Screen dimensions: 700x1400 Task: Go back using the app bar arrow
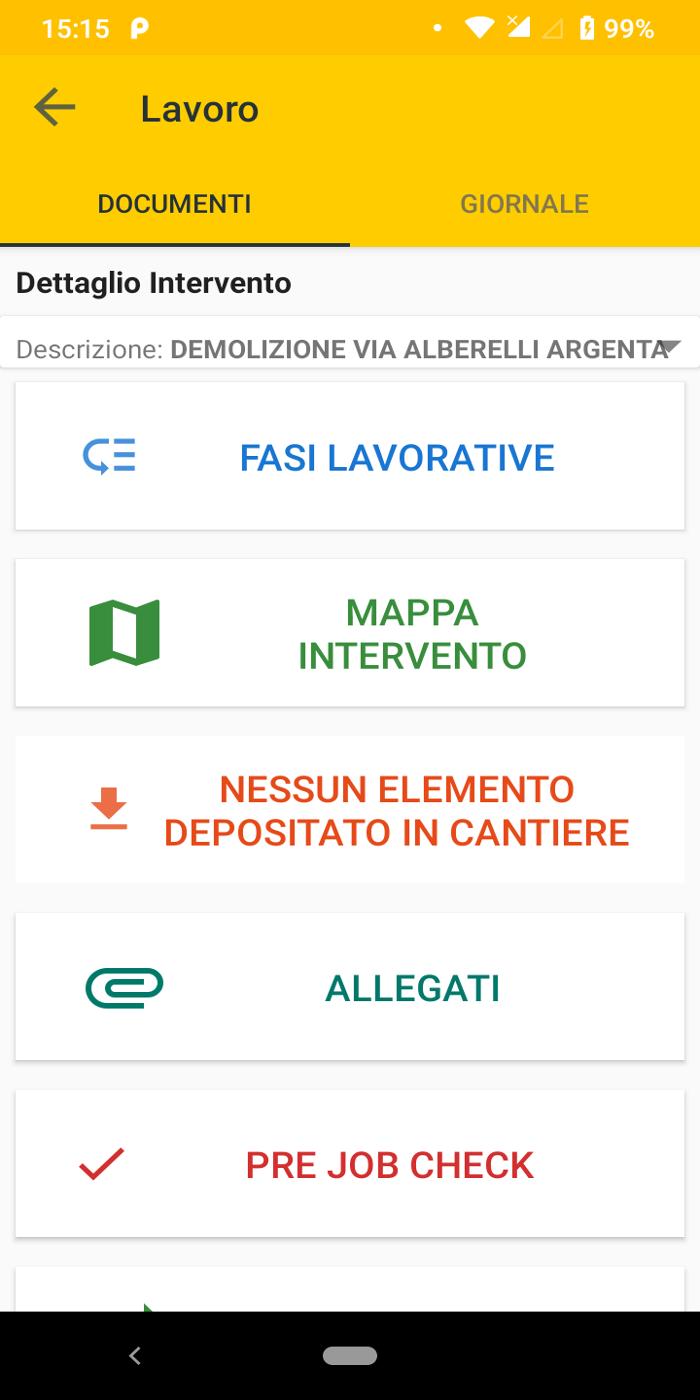54,108
